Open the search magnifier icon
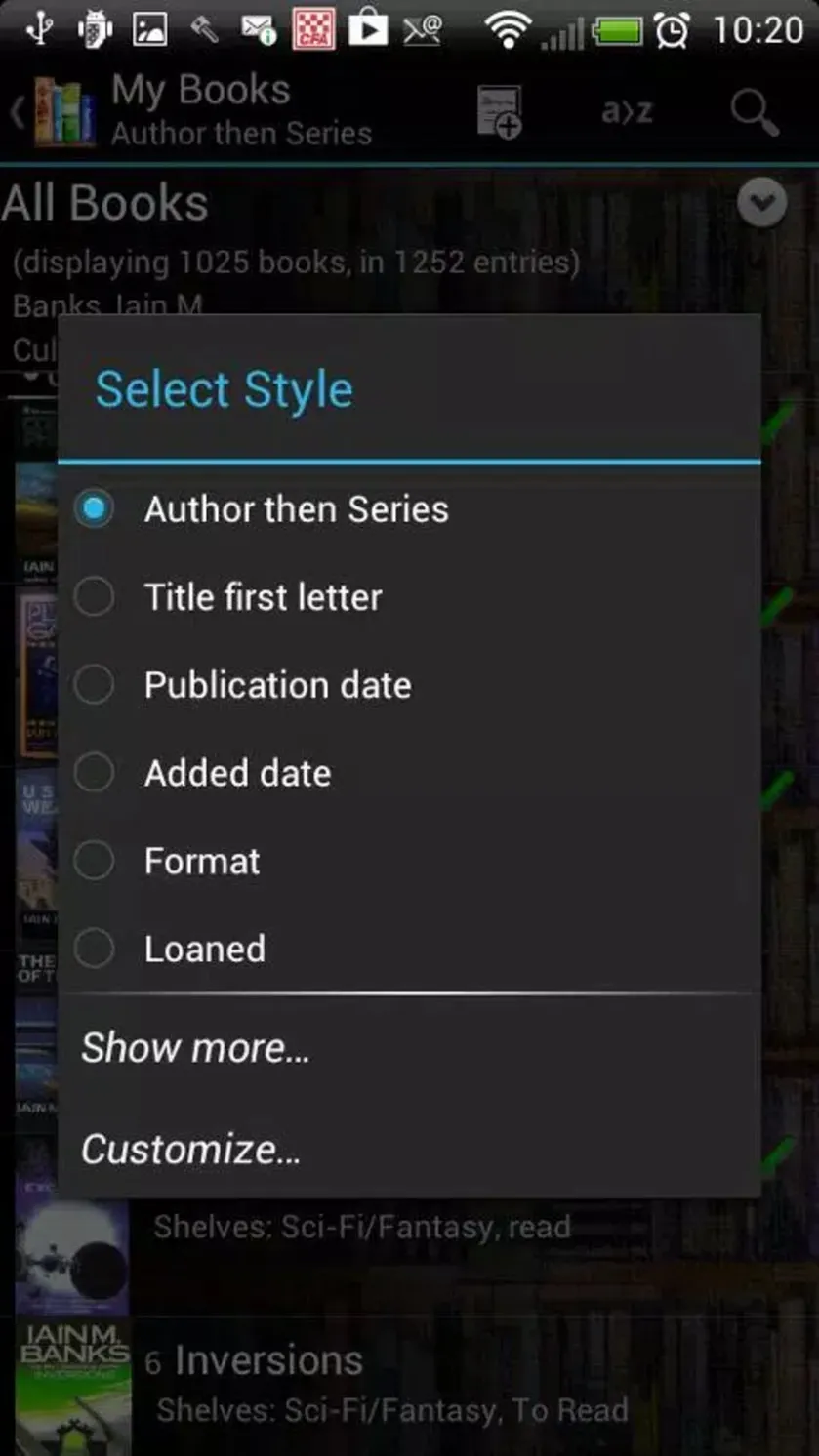This screenshot has width=819, height=1456. (x=755, y=112)
